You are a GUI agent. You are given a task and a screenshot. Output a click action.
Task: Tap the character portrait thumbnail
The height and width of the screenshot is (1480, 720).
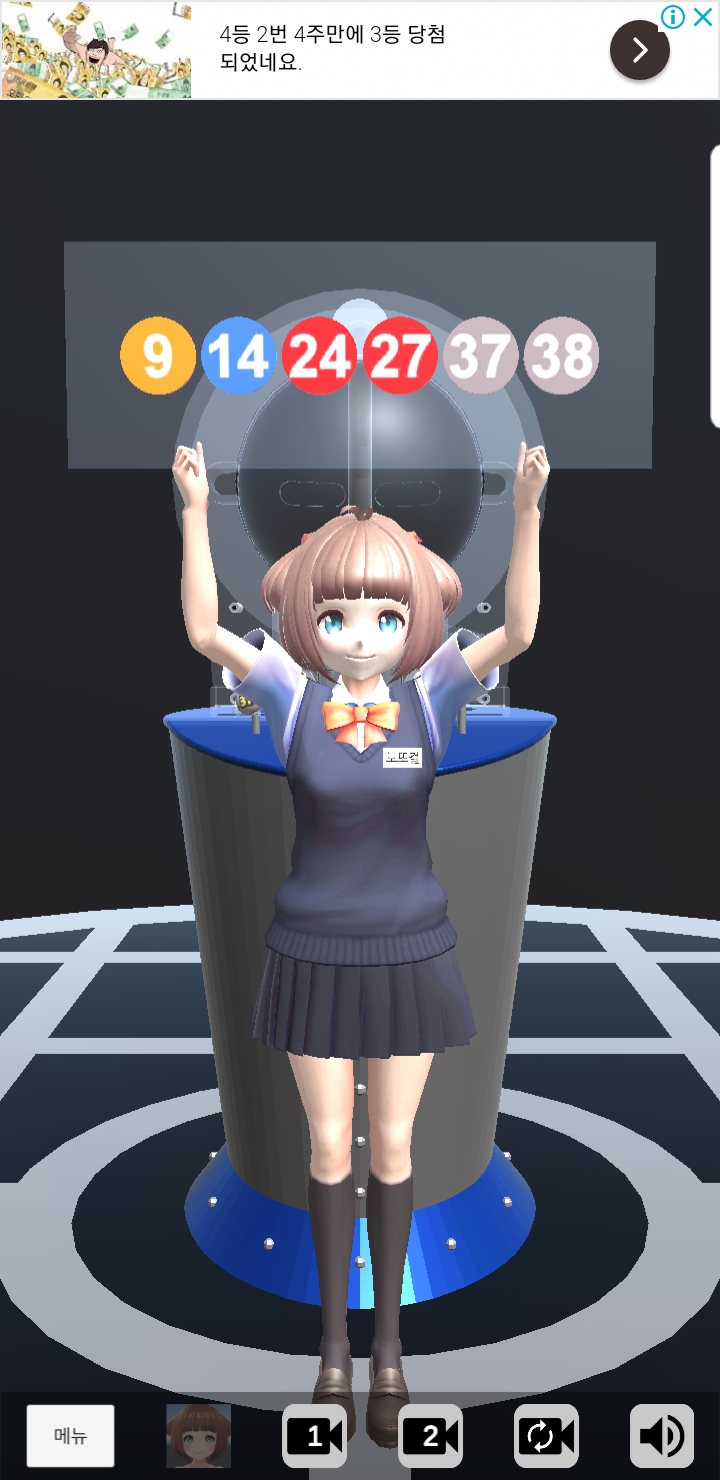pyautogui.click(x=198, y=1436)
